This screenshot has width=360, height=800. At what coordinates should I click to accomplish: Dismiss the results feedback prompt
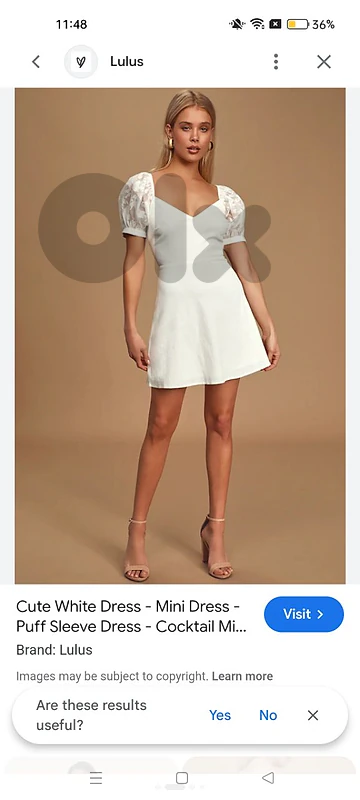pyautogui.click(x=313, y=715)
